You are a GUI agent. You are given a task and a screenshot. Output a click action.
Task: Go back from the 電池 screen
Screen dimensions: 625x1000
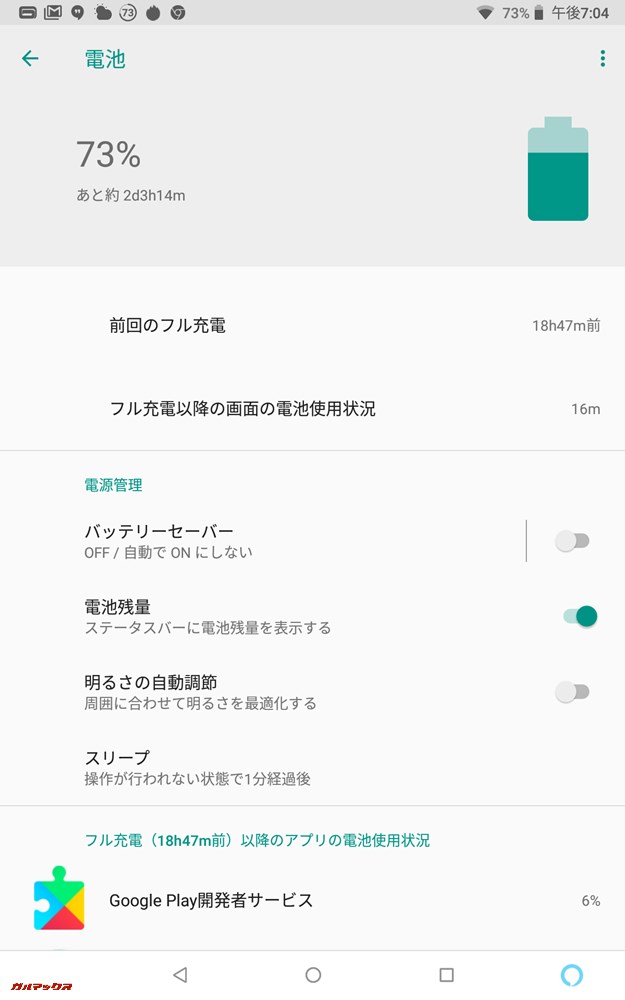point(30,59)
